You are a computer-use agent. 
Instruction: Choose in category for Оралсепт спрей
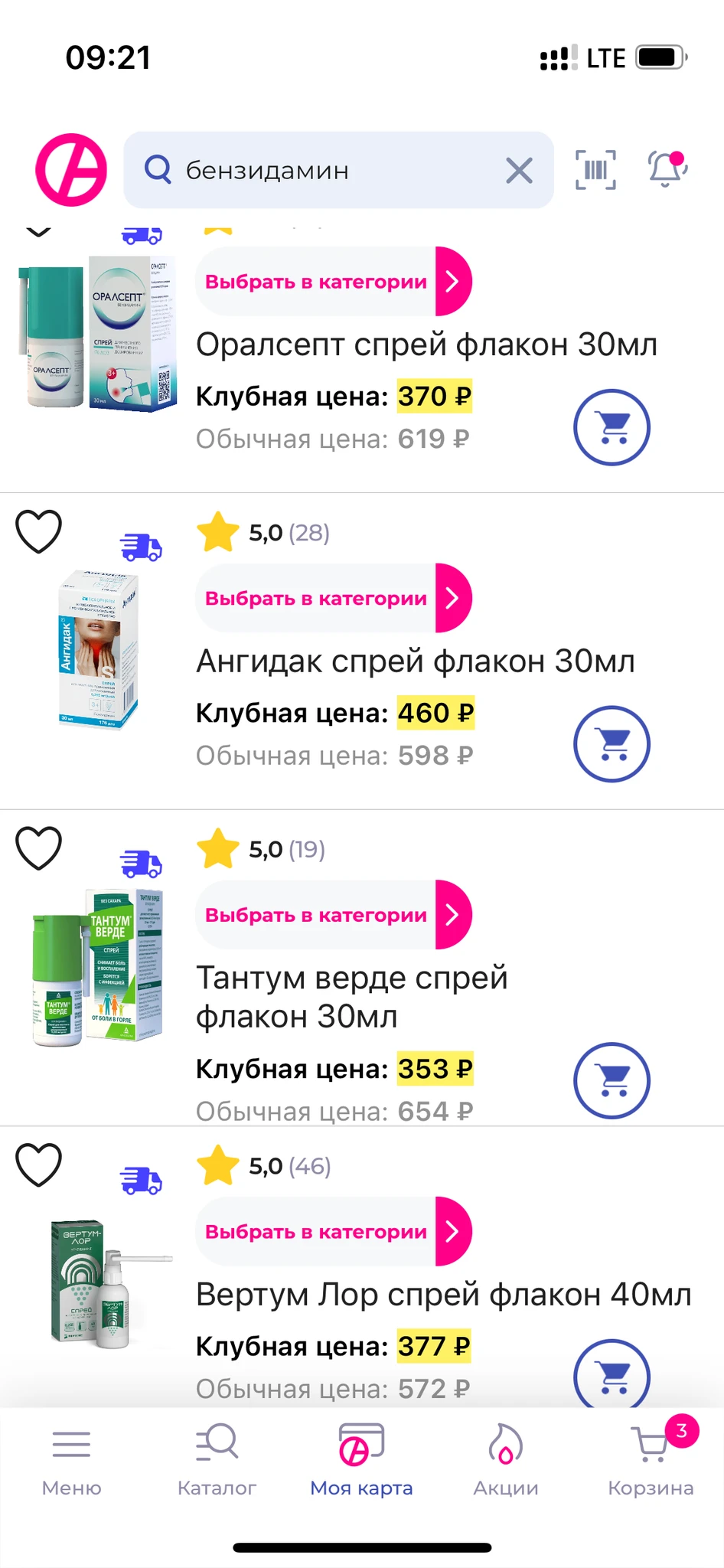[334, 282]
